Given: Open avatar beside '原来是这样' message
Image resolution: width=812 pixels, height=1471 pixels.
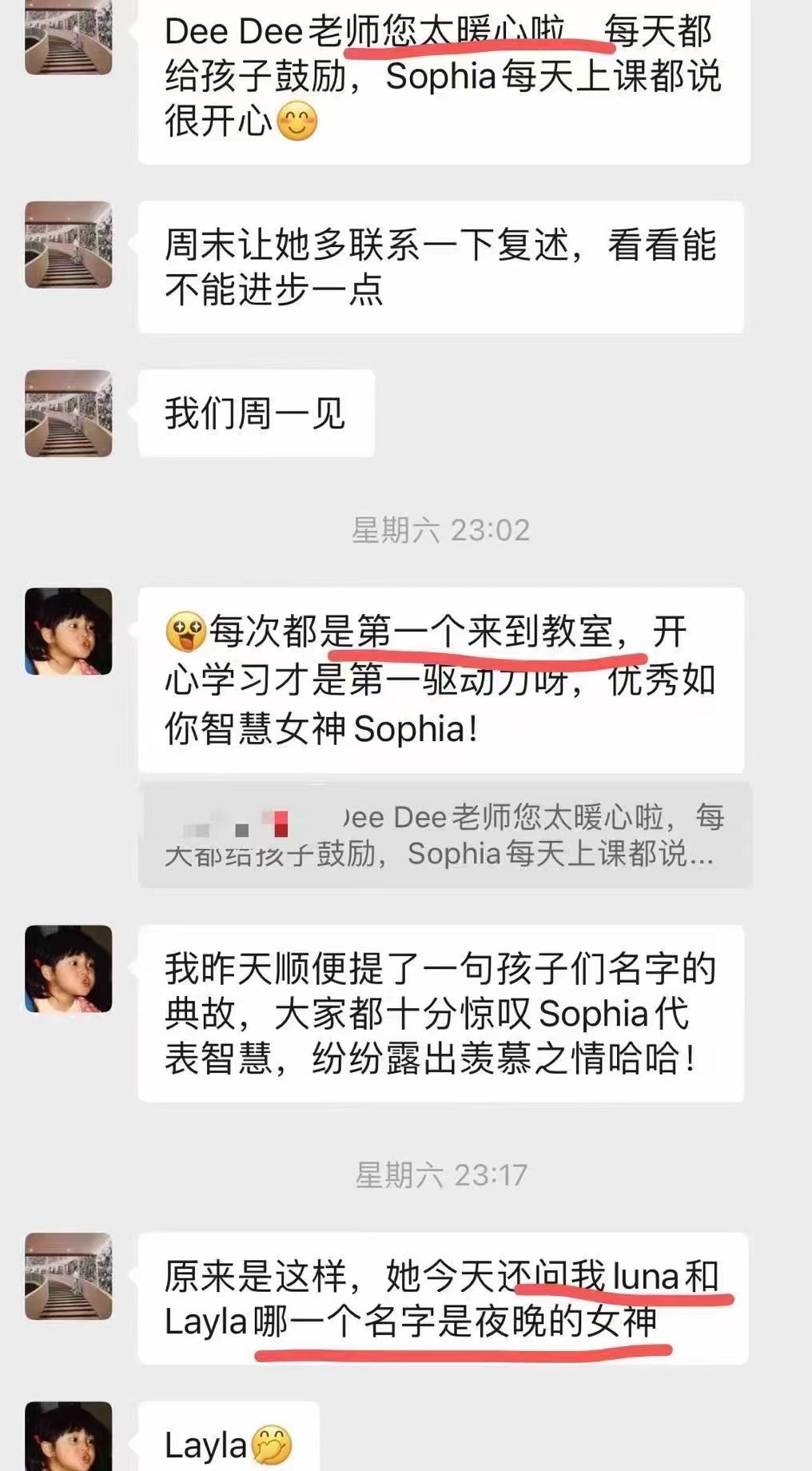Looking at the screenshot, I should pos(69,1276).
